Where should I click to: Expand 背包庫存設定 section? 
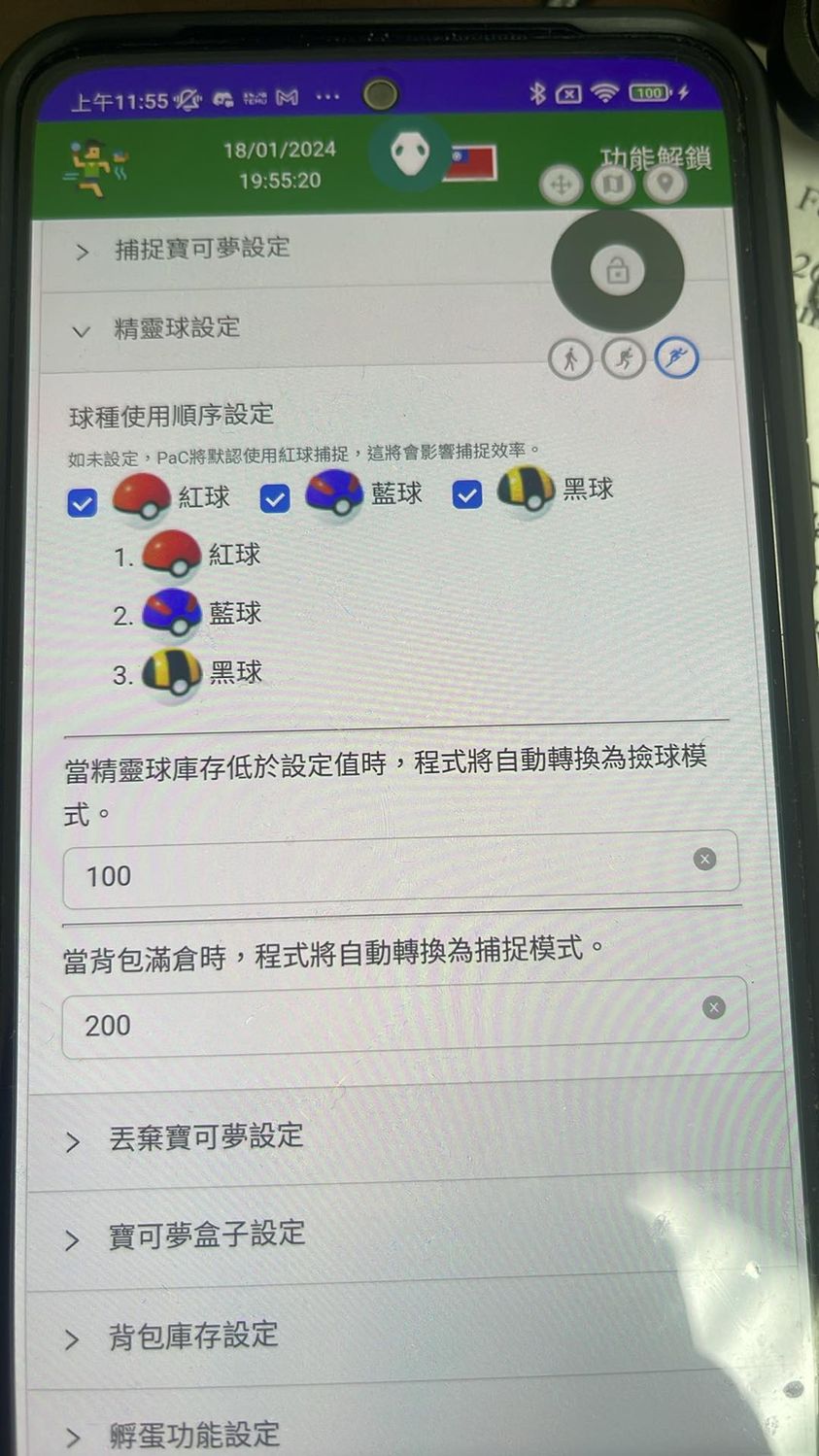tap(192, 1337)
